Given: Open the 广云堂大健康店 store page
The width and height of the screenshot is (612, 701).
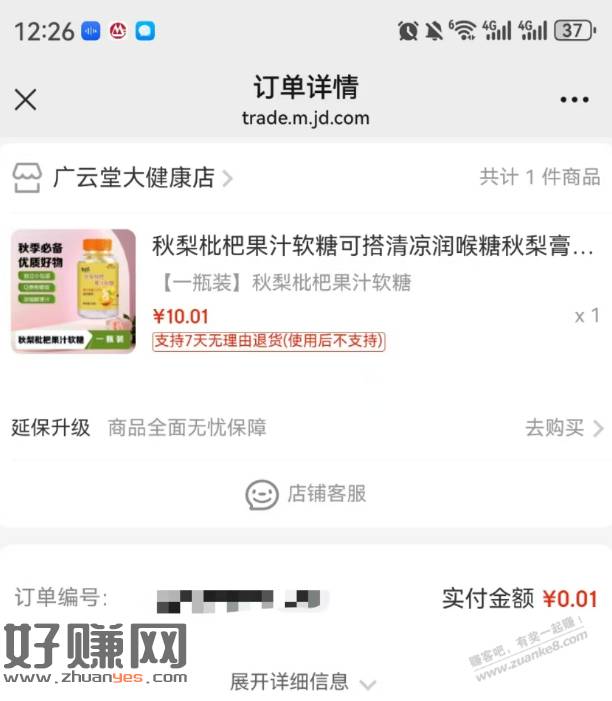Looking at the screenshot, I should coord(133,178).
